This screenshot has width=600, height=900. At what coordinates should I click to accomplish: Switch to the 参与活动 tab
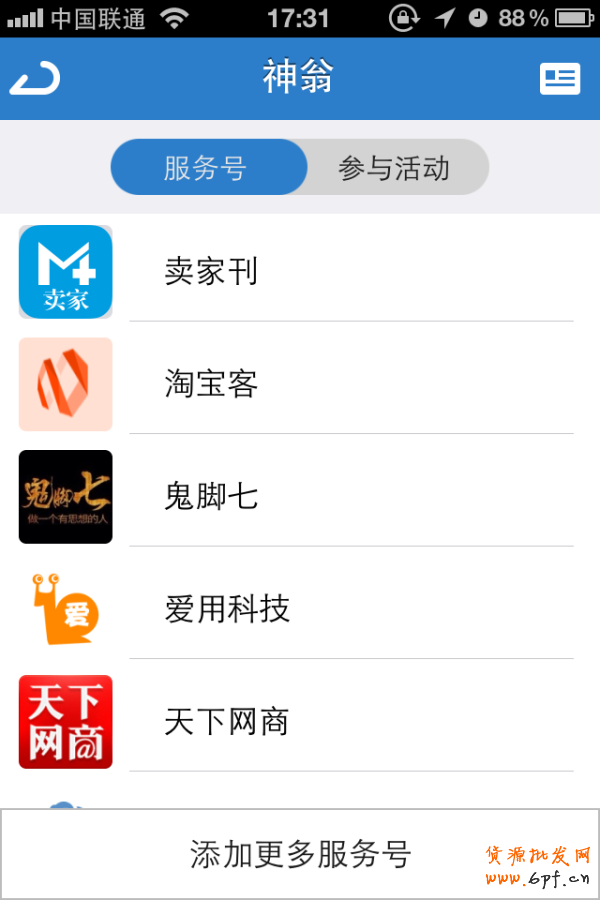tap(394, 167)
